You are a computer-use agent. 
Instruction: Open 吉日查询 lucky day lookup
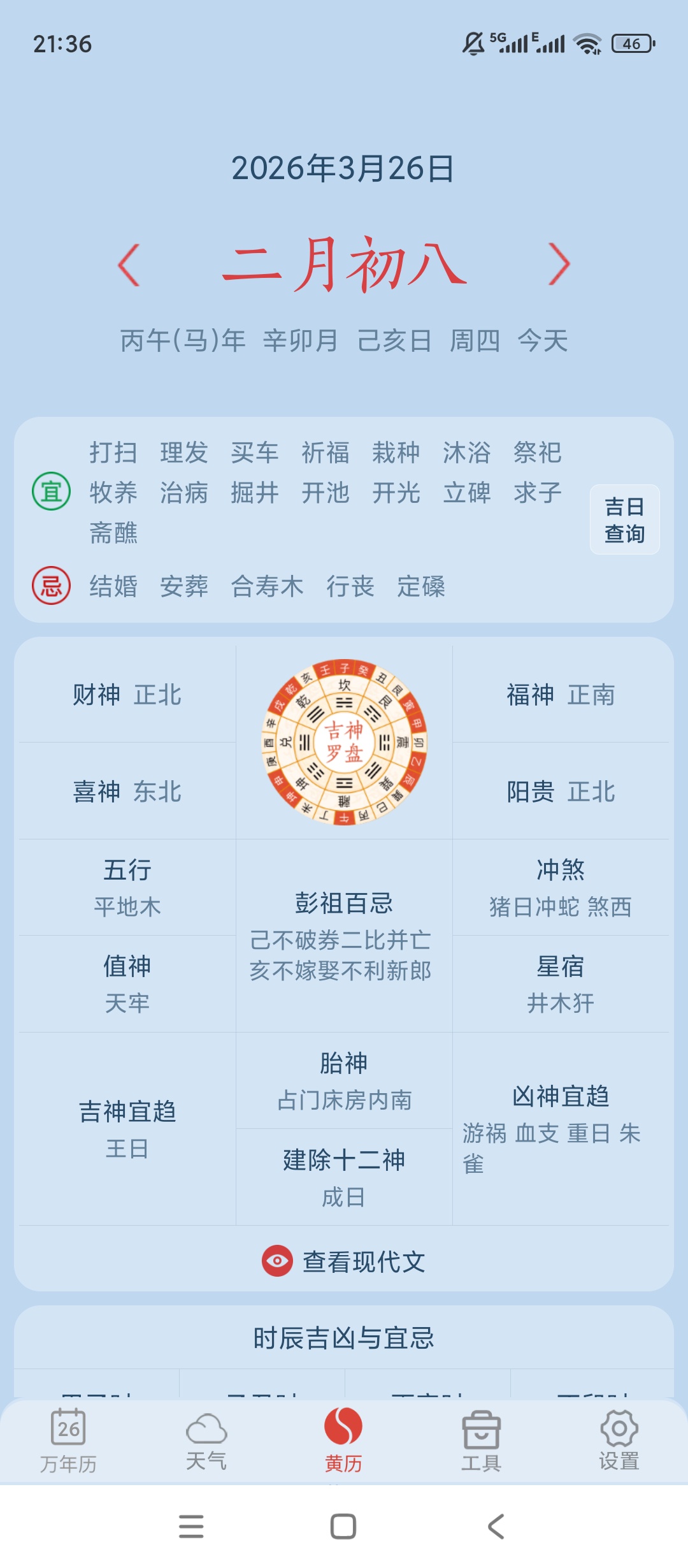point(624,519)
